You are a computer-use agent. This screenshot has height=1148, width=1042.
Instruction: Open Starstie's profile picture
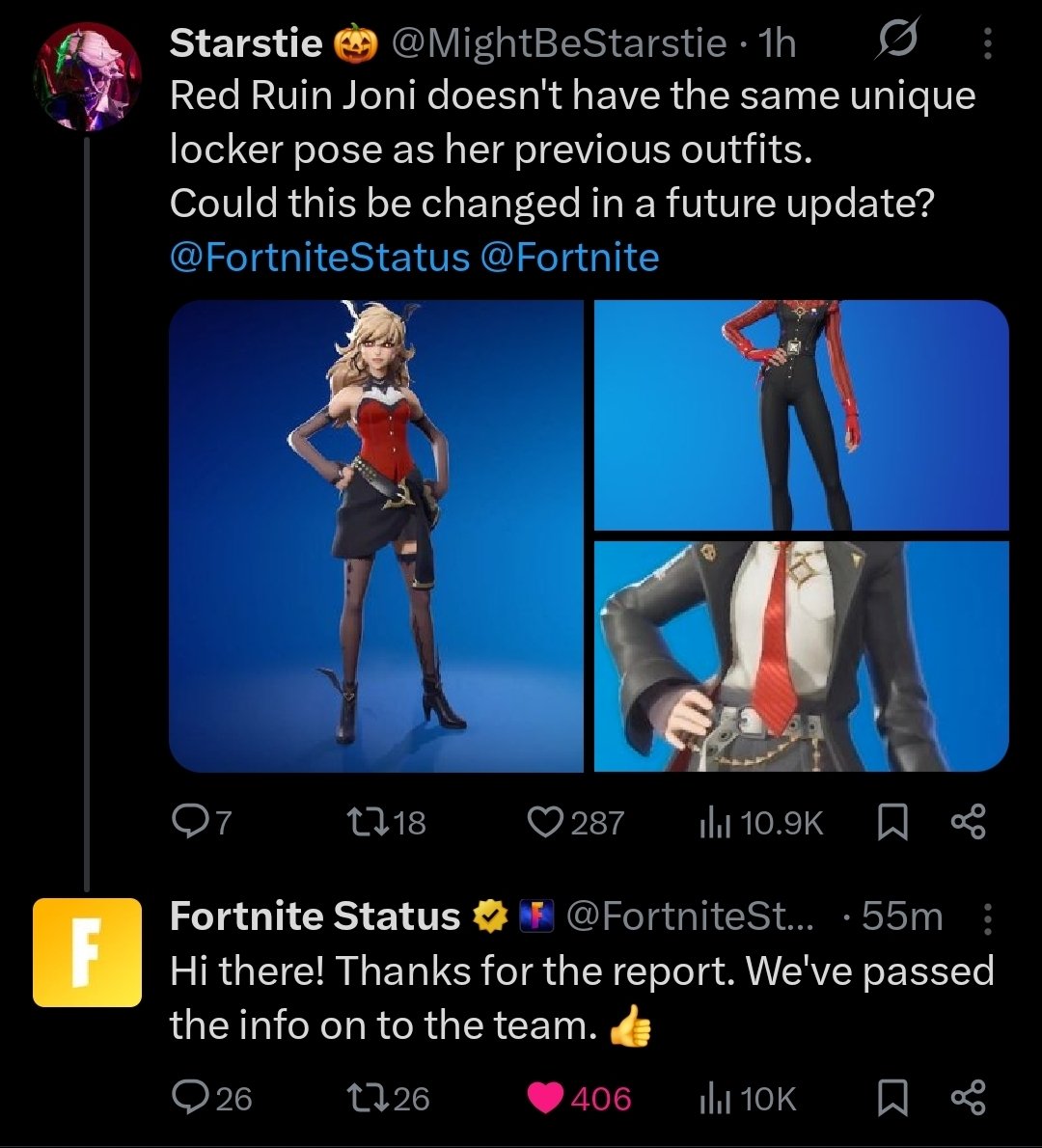tap(87, 77)
